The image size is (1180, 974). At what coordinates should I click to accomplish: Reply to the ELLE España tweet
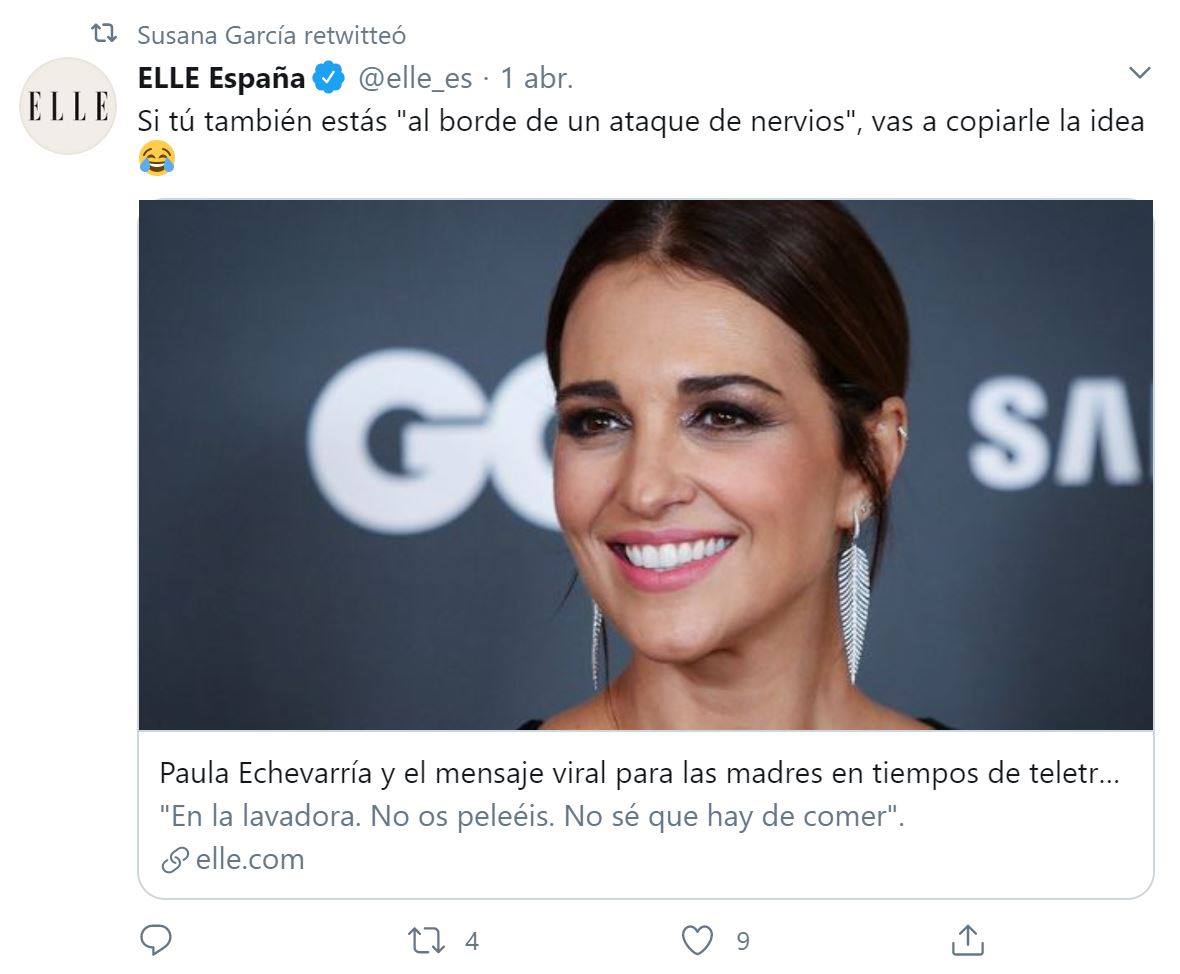click(x=155, y=940)
